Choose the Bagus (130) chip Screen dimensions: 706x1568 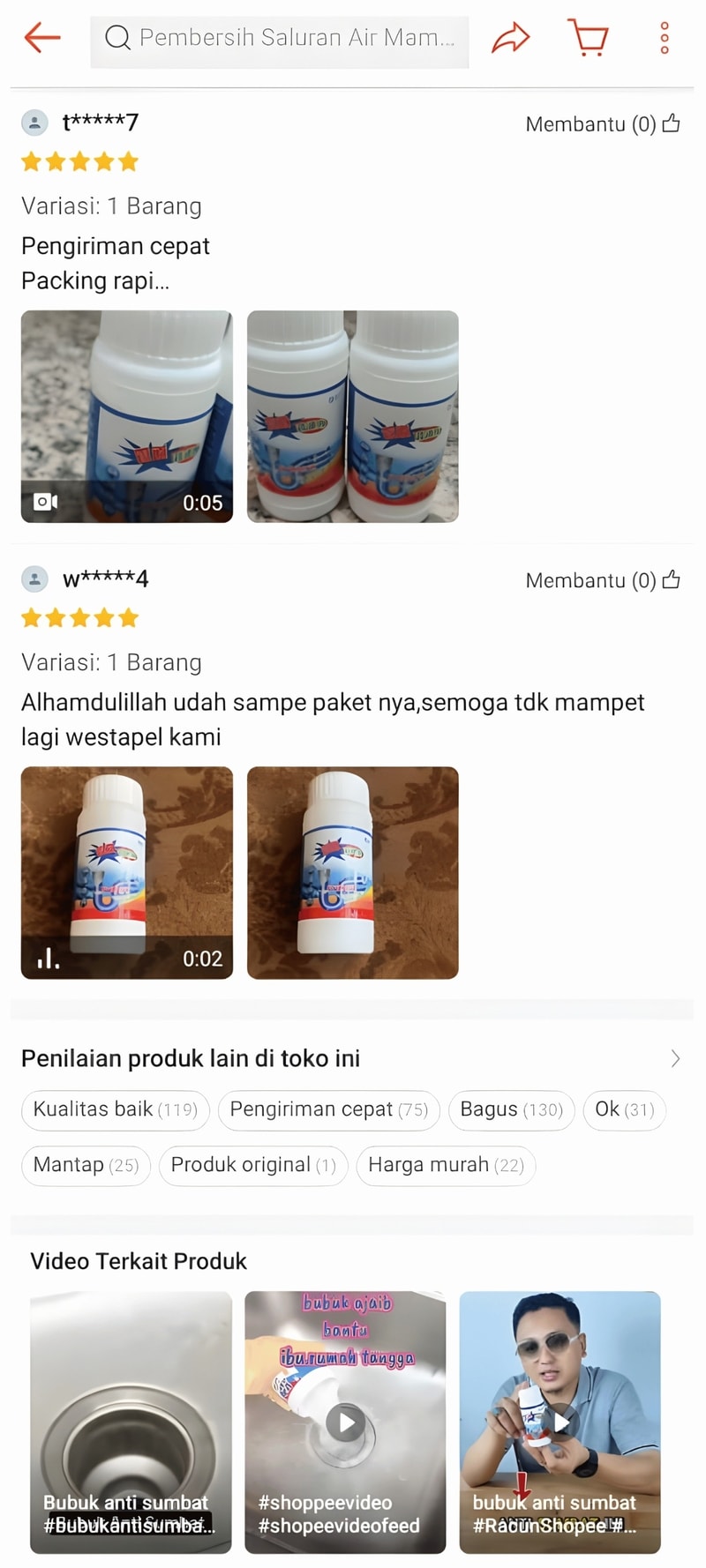click(x=512, y=1109)
